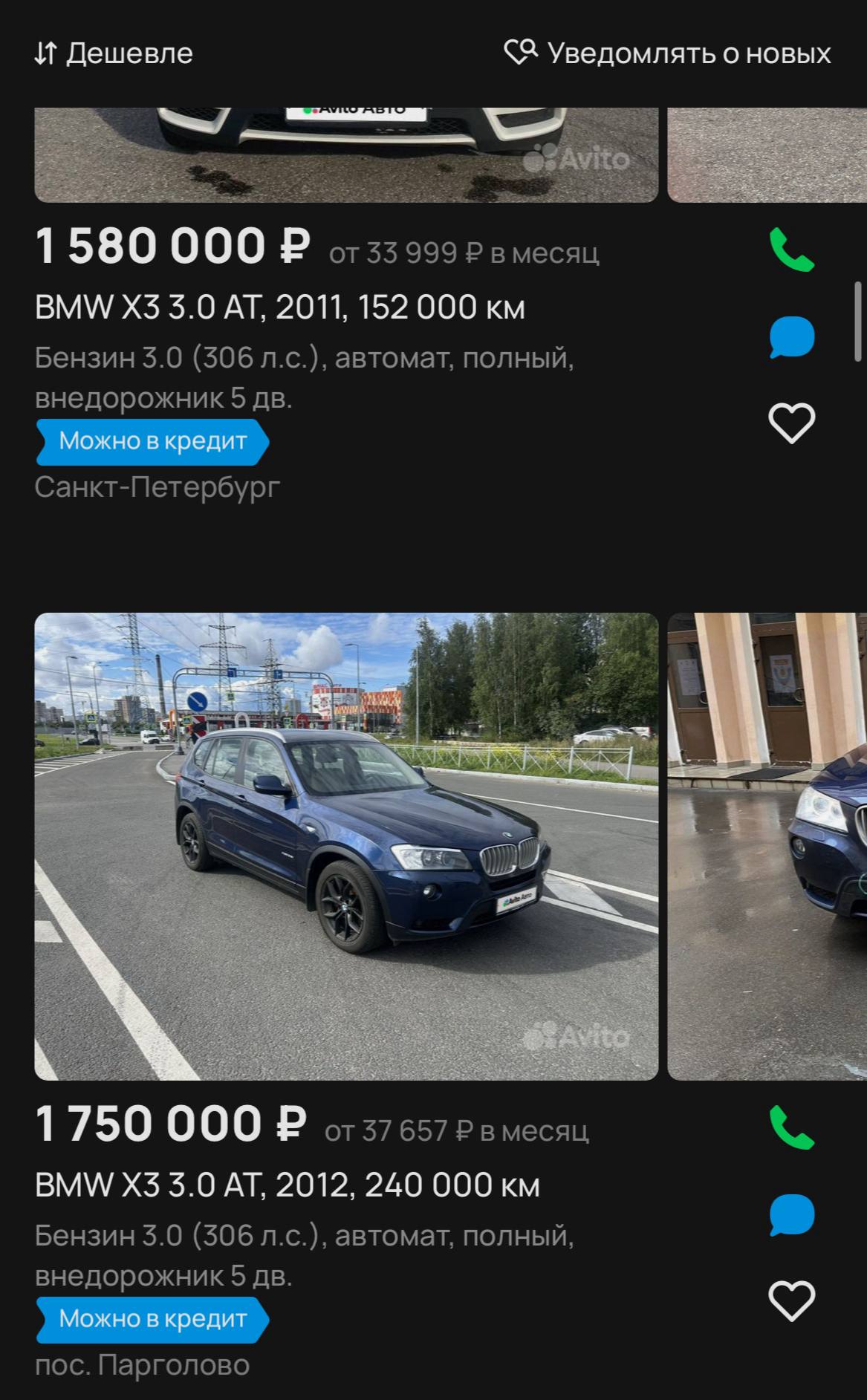Open the Дешевле sort option

click(x=114, y=53)
